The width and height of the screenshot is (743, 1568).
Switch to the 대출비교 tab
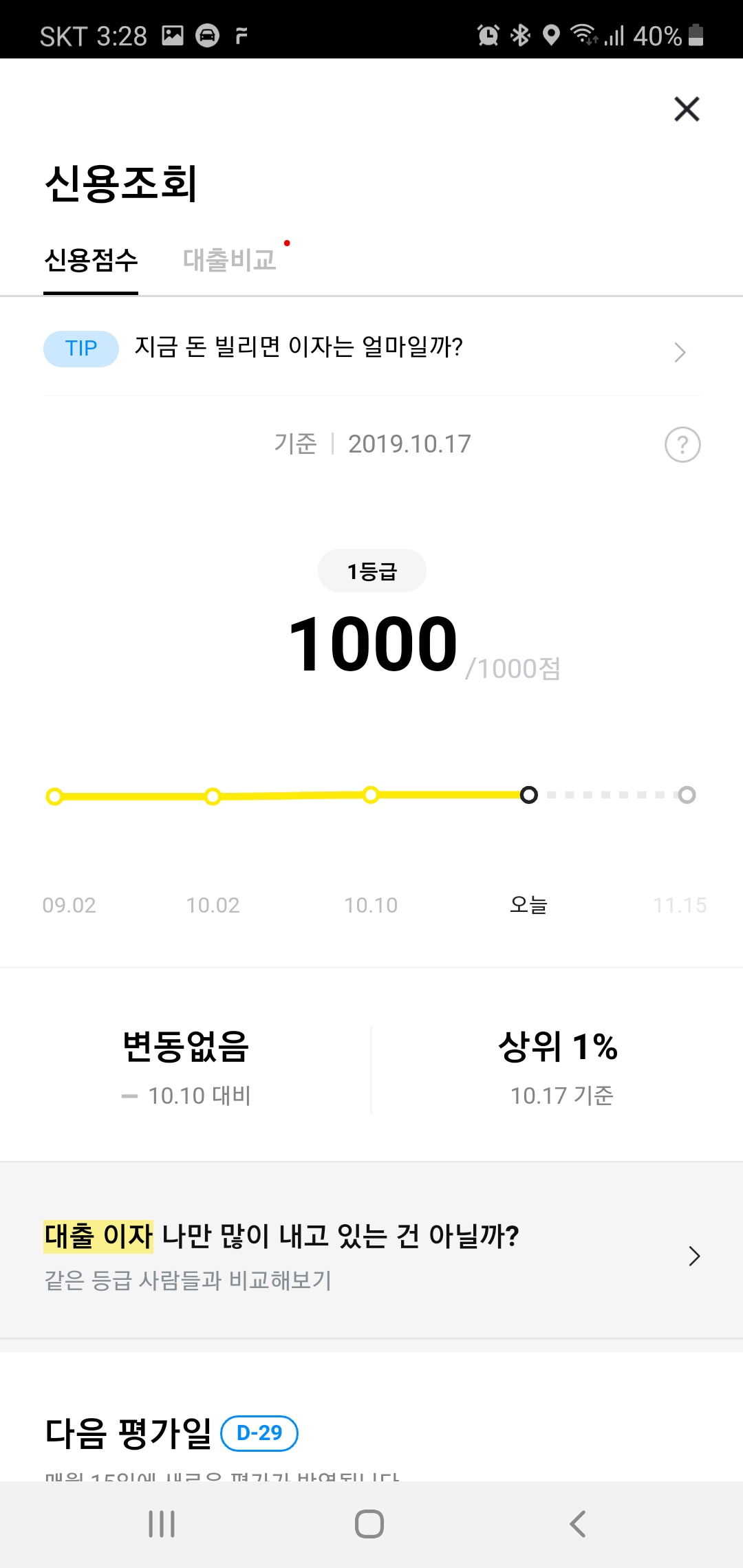230,261
